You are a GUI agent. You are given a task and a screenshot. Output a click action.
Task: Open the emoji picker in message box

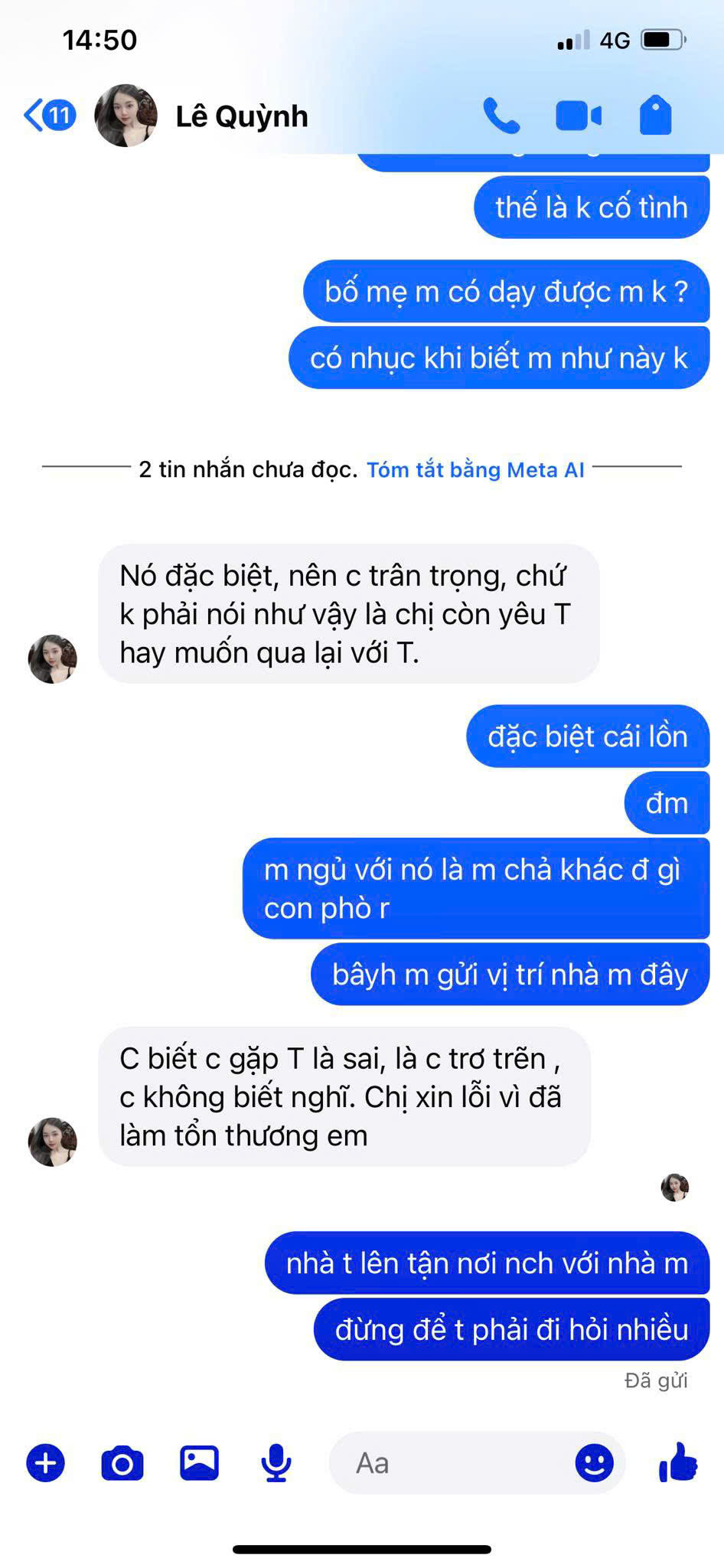[594, 1463]
